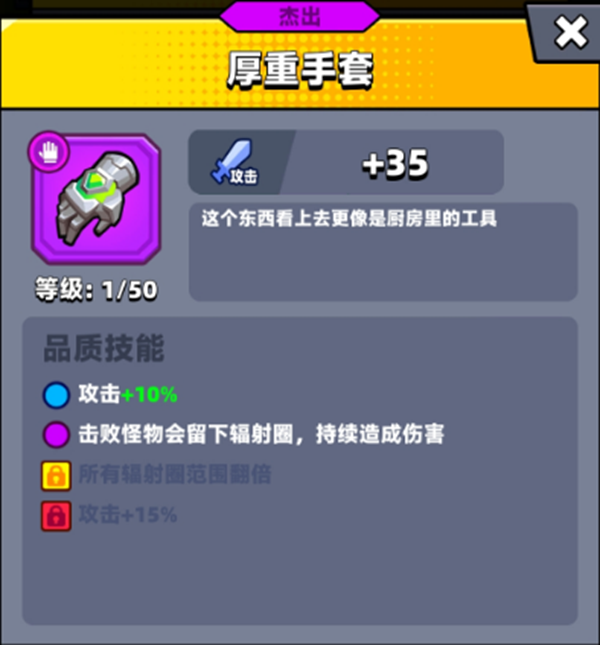Viewport: 600px width, 645px height.
Task: Close the 厚重手套 item dialog
Action: coord(570,33)
